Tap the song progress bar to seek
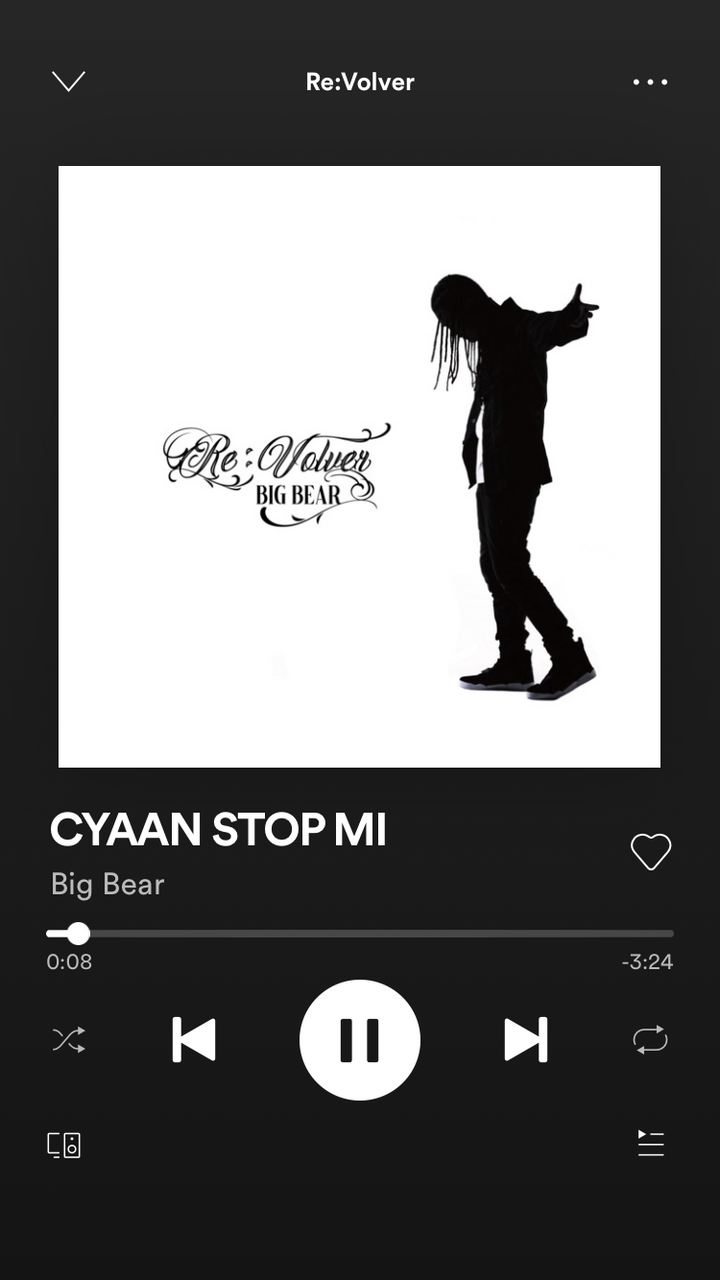This screenshot has width=720, height=1280. 360,934
